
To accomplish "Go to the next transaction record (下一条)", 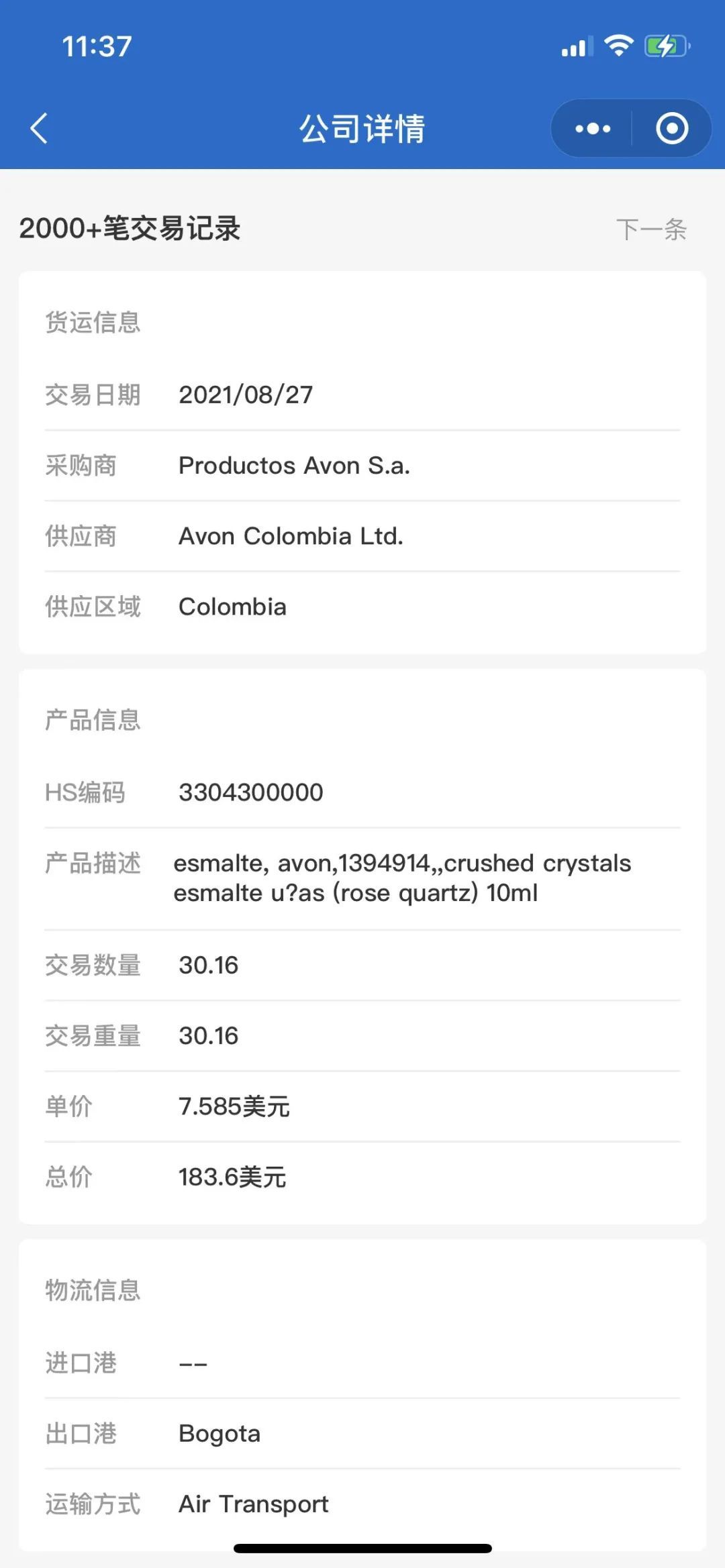I will tap(650, 229).
